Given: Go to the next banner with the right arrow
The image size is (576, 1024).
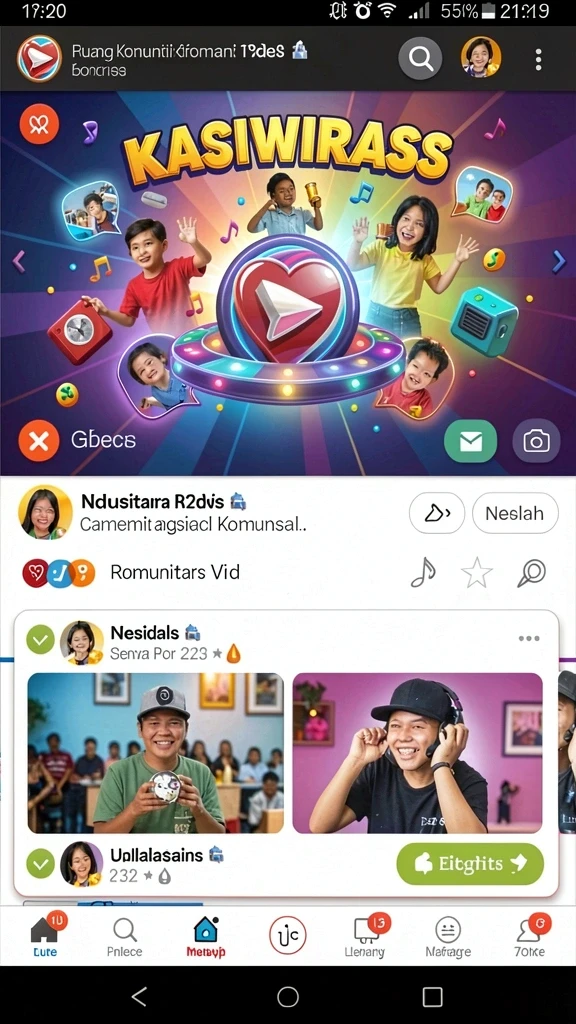Looking at the screenshot, I should [x=559, y=262].
